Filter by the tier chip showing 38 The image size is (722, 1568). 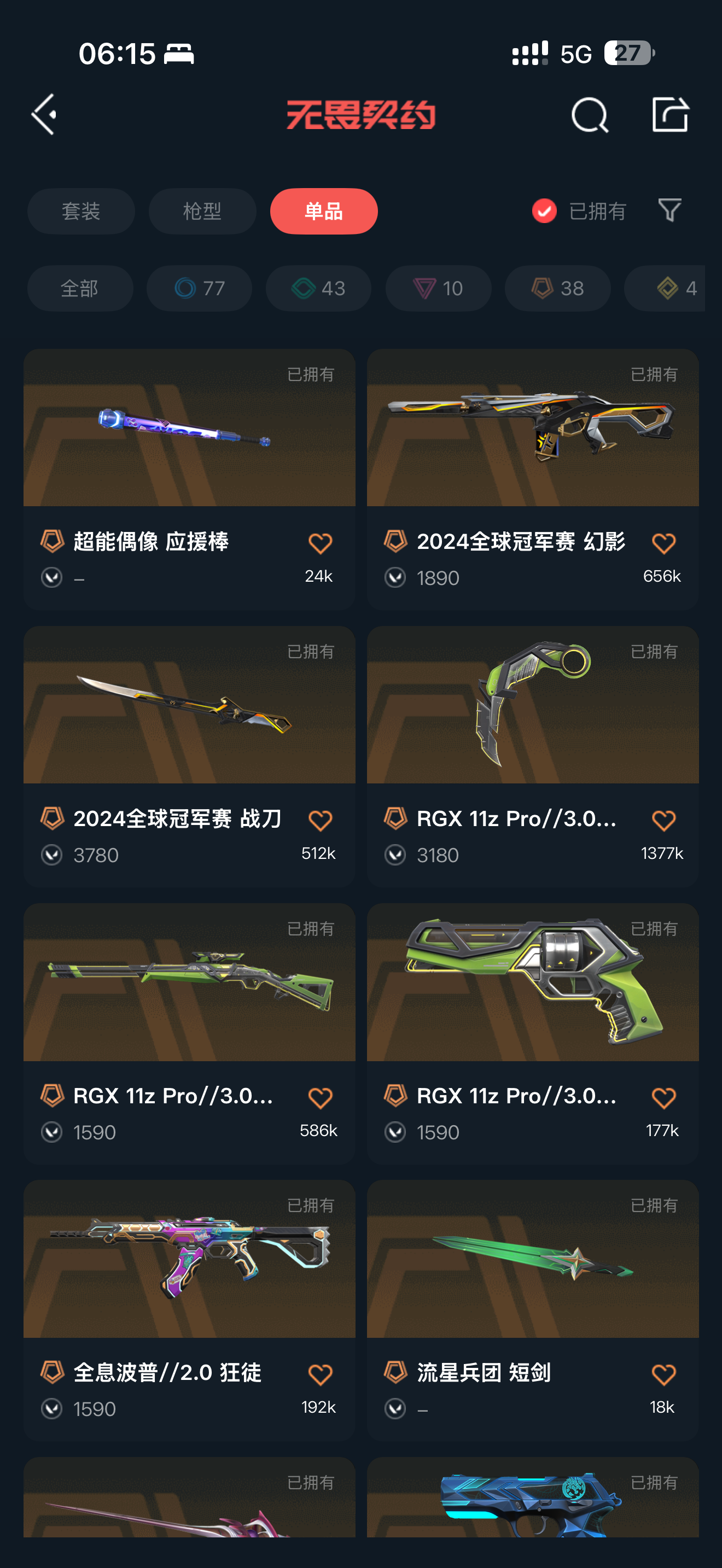click(557, 289)
